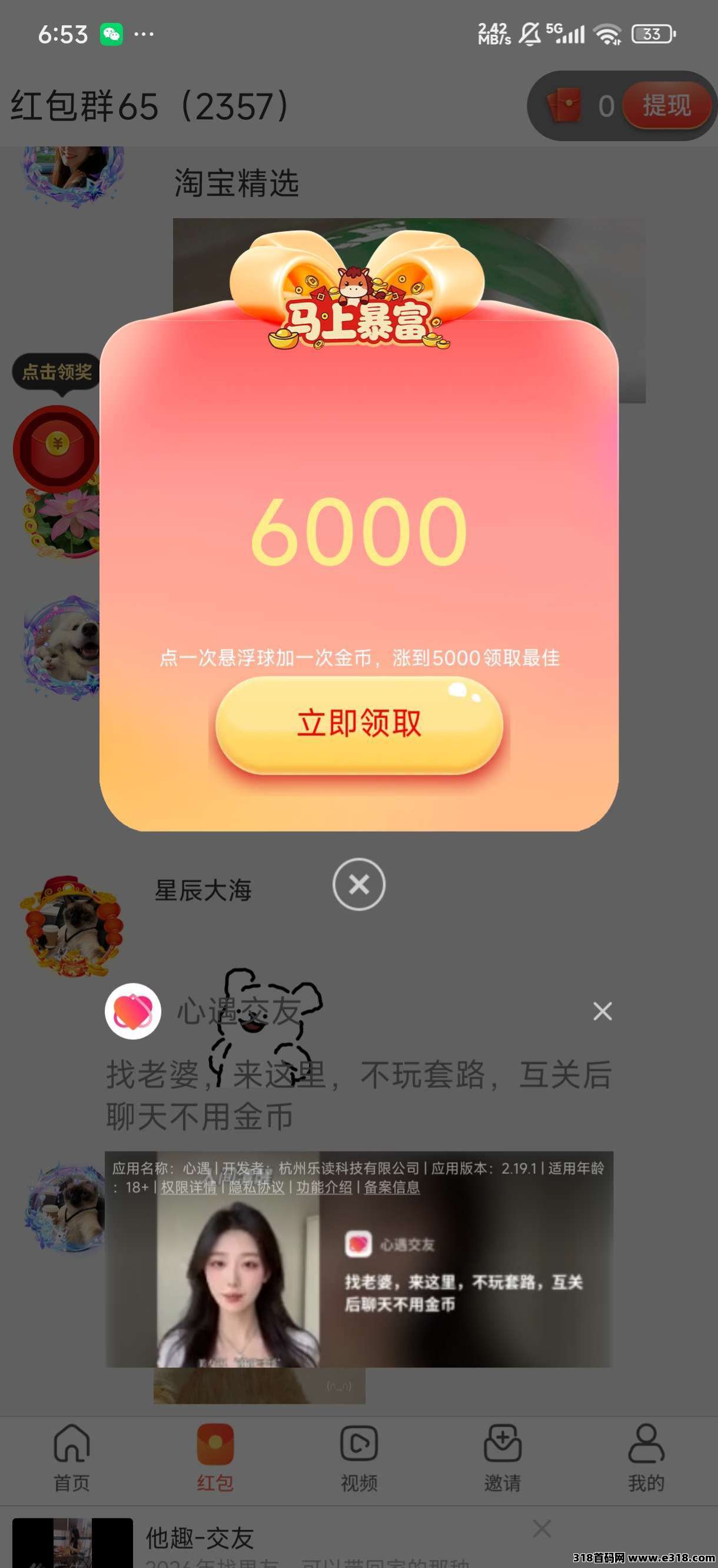Claim the 6000 coins with 立即领取
This screenshot has height=1568, width=718.
pos(358,725)
